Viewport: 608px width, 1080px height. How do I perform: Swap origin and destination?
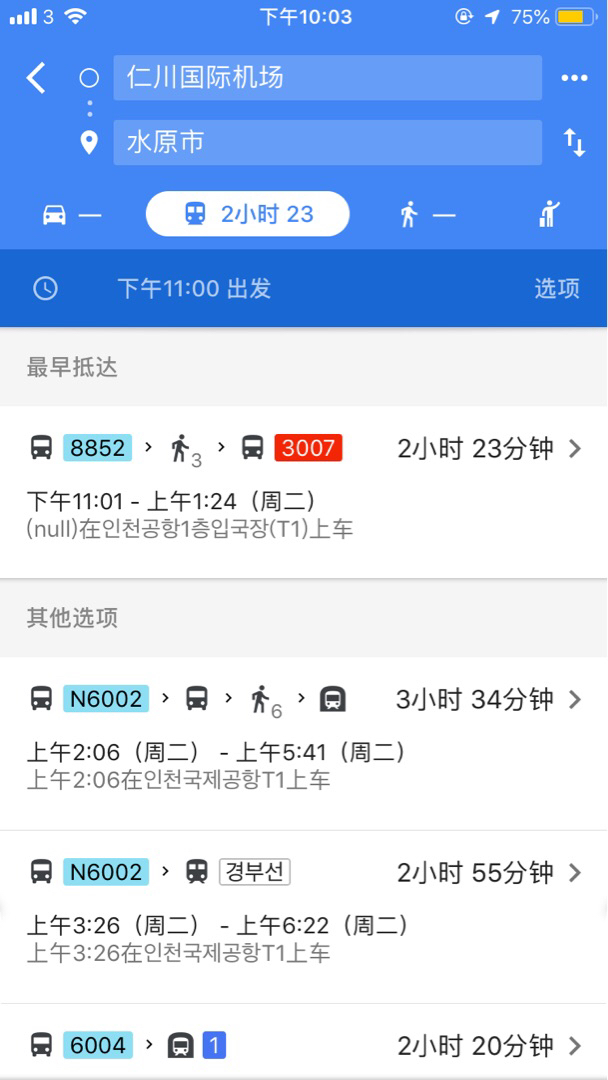pos(574,142)
